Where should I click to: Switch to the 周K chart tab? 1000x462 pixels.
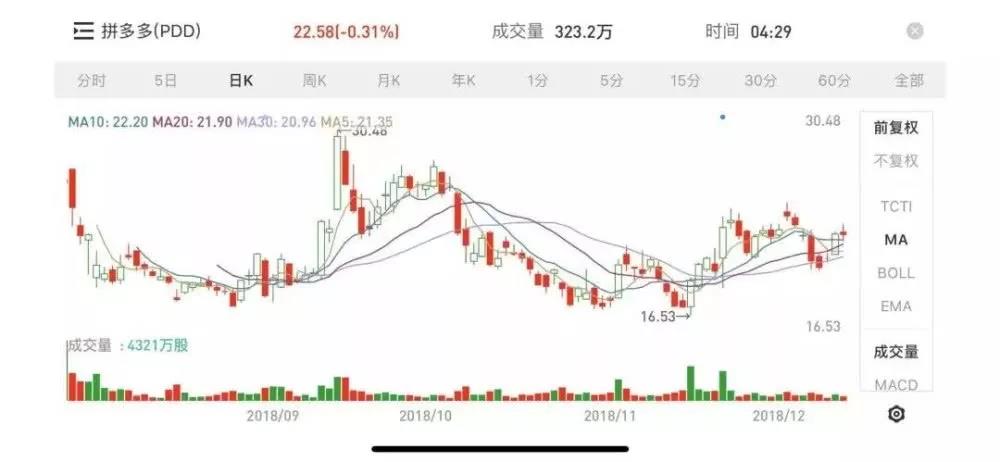click(315, 81)
